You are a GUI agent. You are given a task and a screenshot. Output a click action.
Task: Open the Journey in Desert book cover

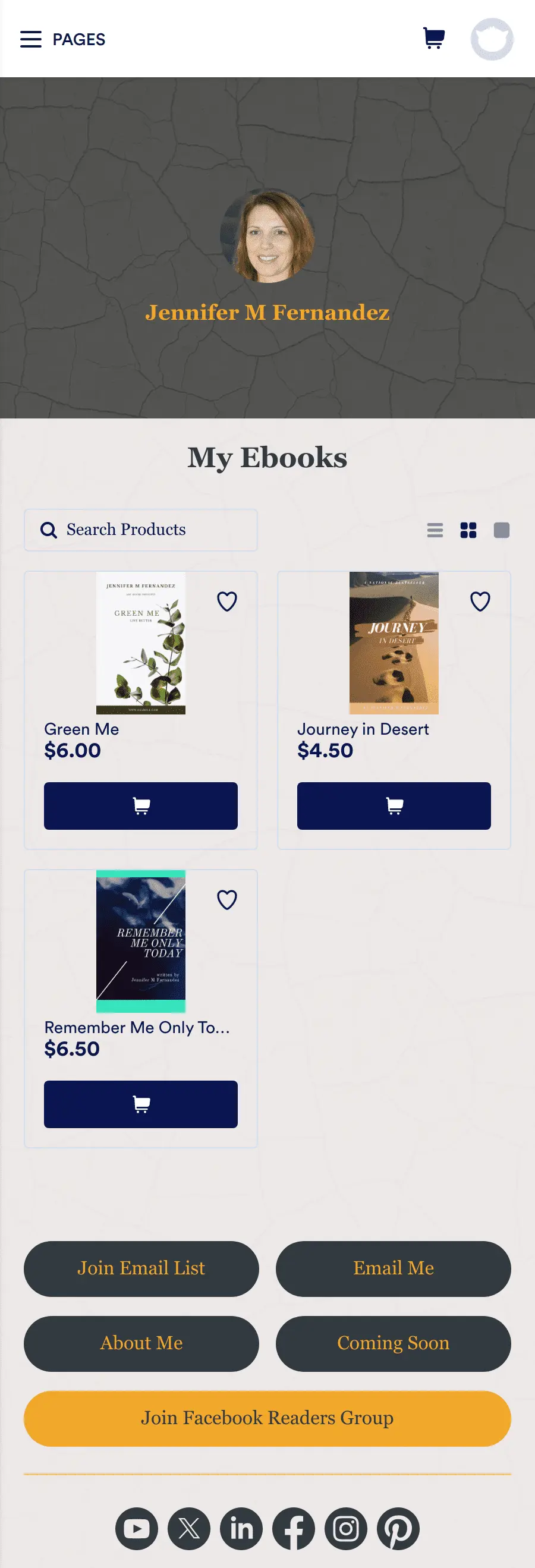(x=394, y=643)
